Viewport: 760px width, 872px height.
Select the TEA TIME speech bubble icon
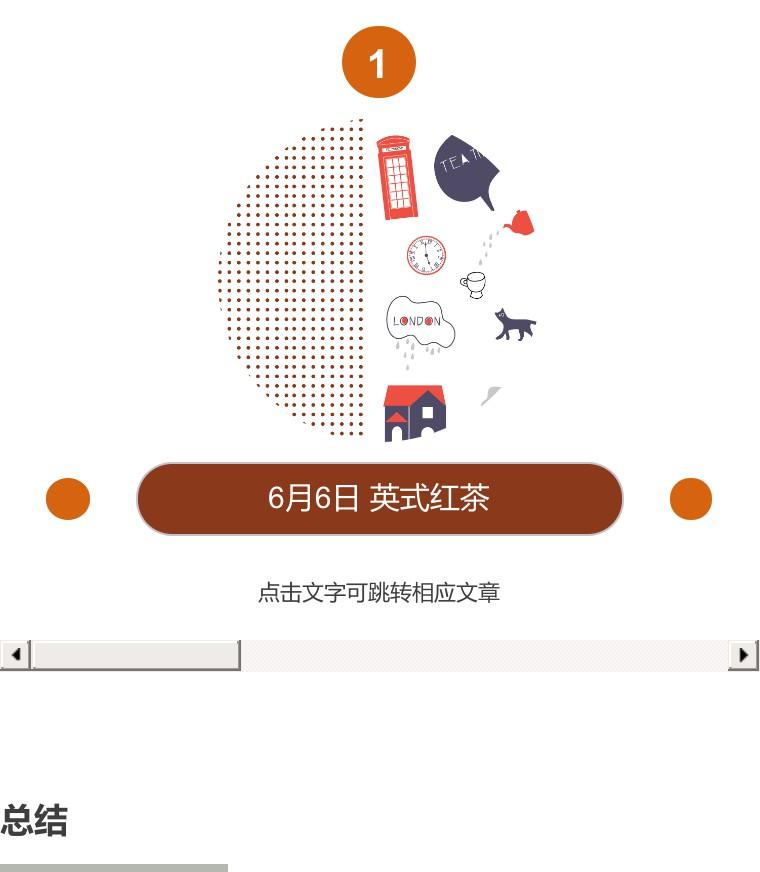point(467,170)
